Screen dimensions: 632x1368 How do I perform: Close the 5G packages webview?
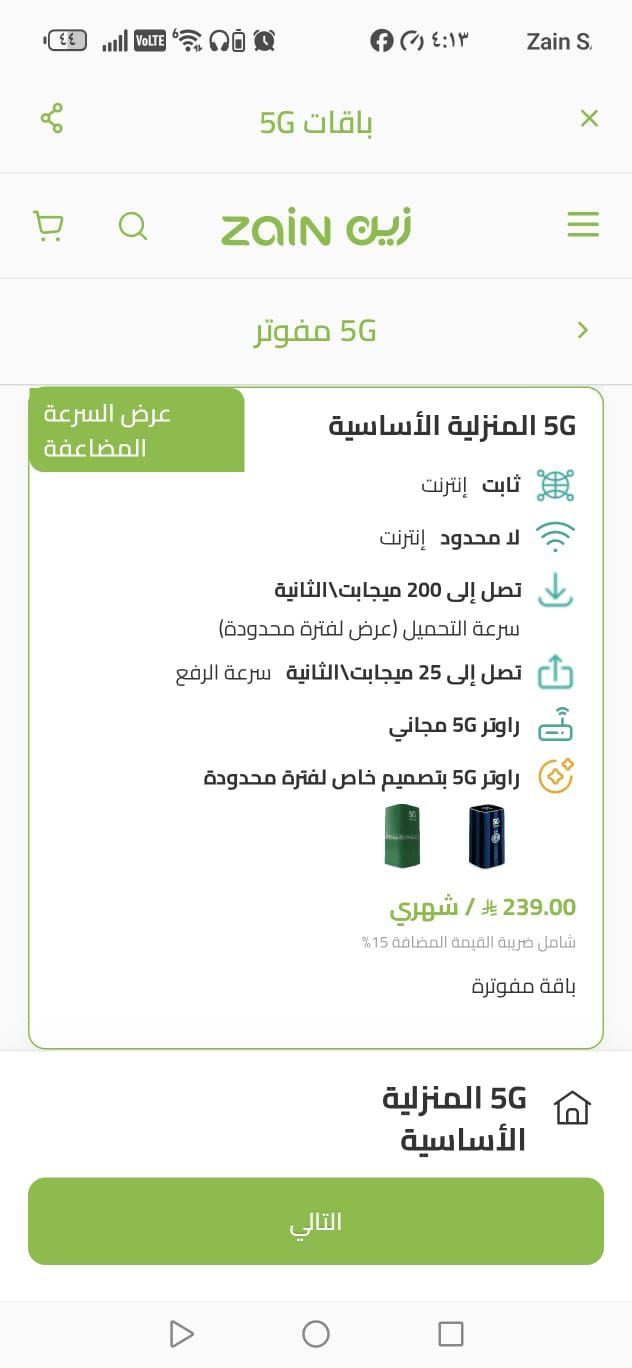(x=589, y=119)
